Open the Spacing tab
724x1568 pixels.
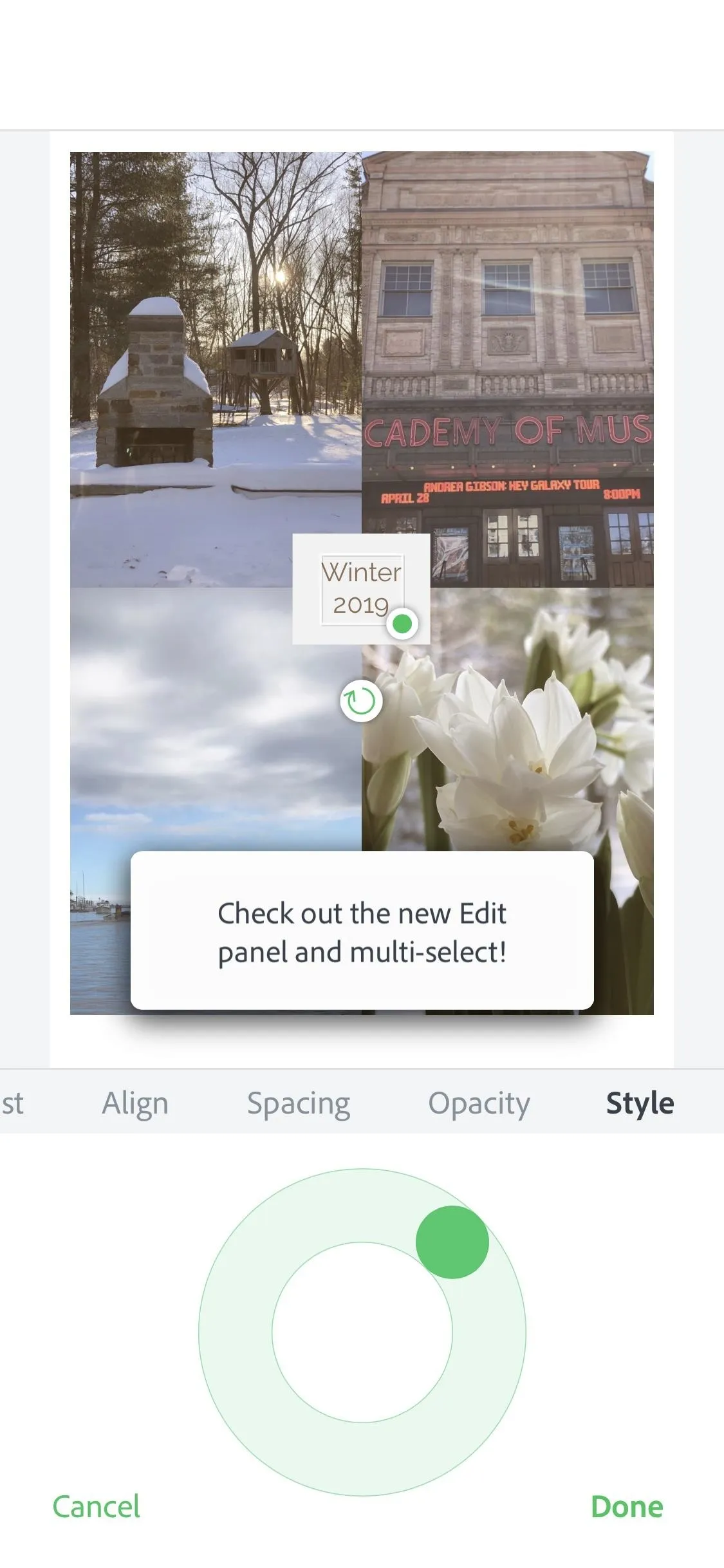(299, 1105)
